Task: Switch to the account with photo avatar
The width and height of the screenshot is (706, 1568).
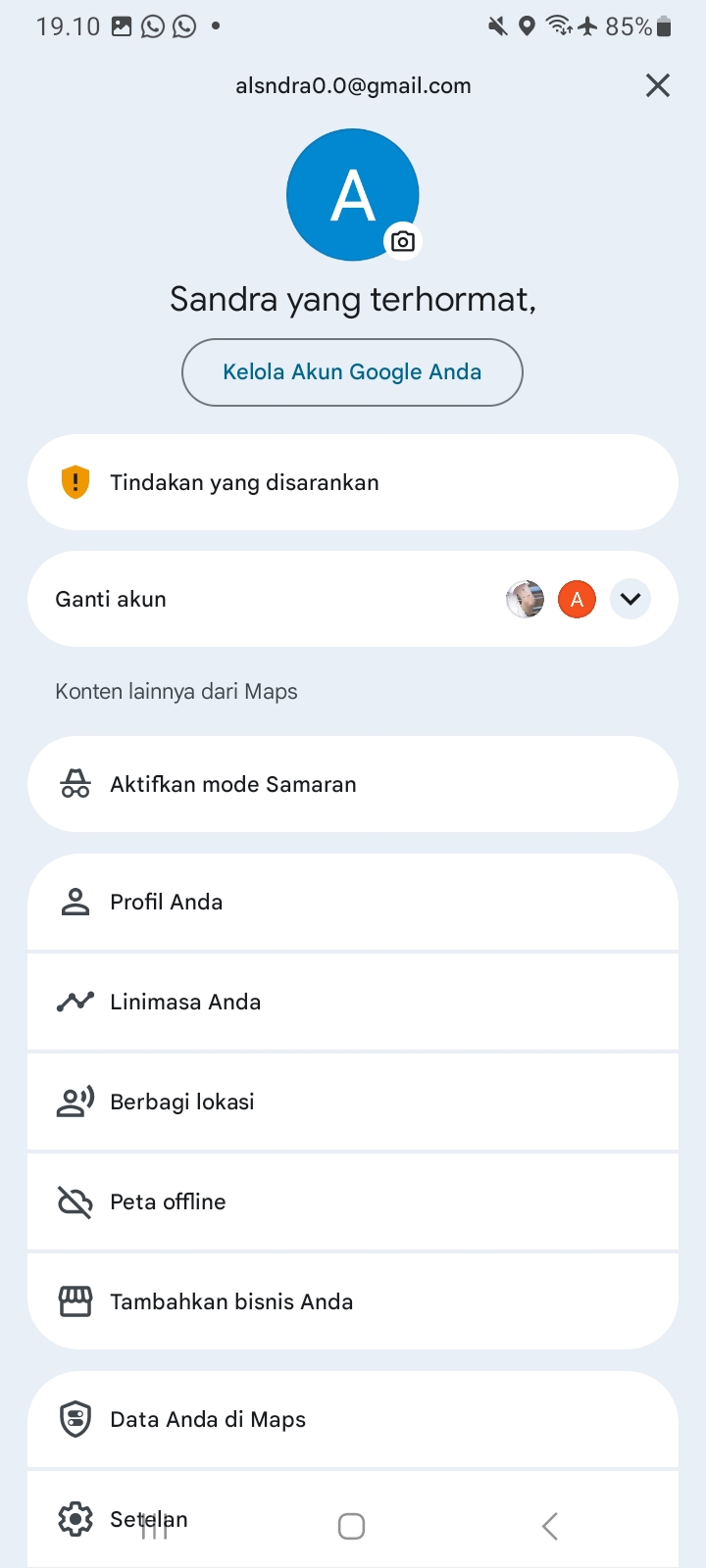Action: 525,599
